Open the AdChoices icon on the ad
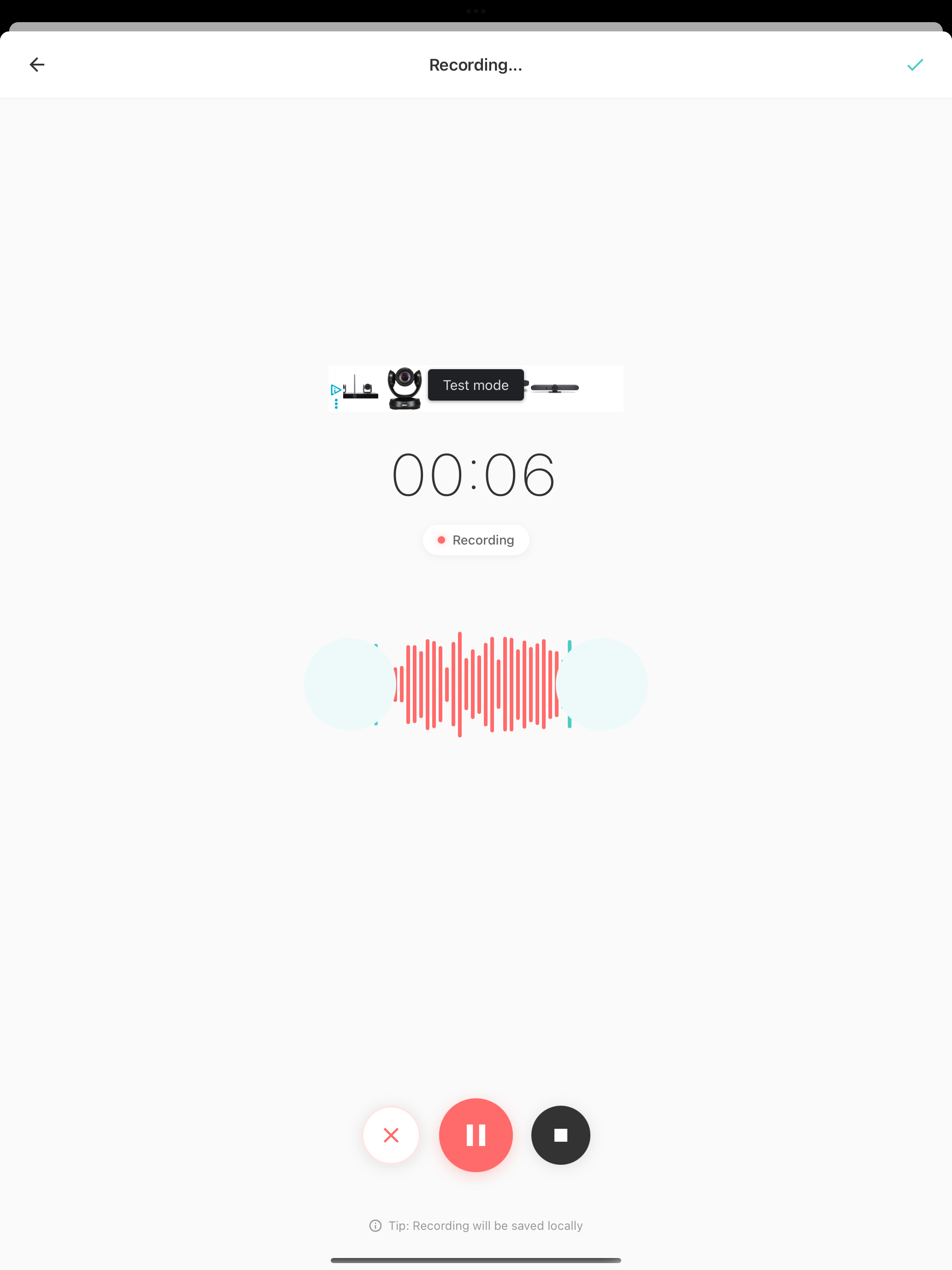Screen dimensions: 952x1270 (336, 390)
